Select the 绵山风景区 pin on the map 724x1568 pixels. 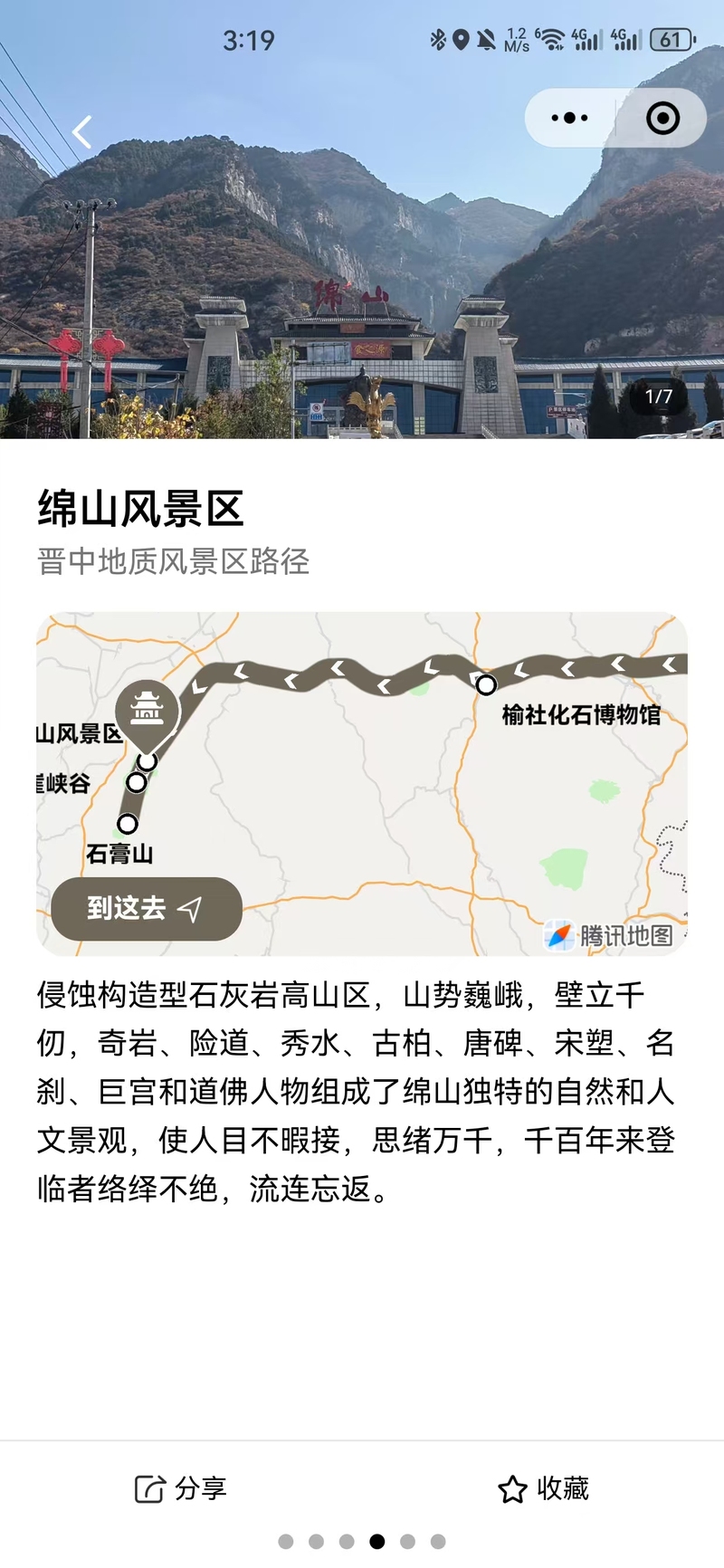(x=148, y=711)
